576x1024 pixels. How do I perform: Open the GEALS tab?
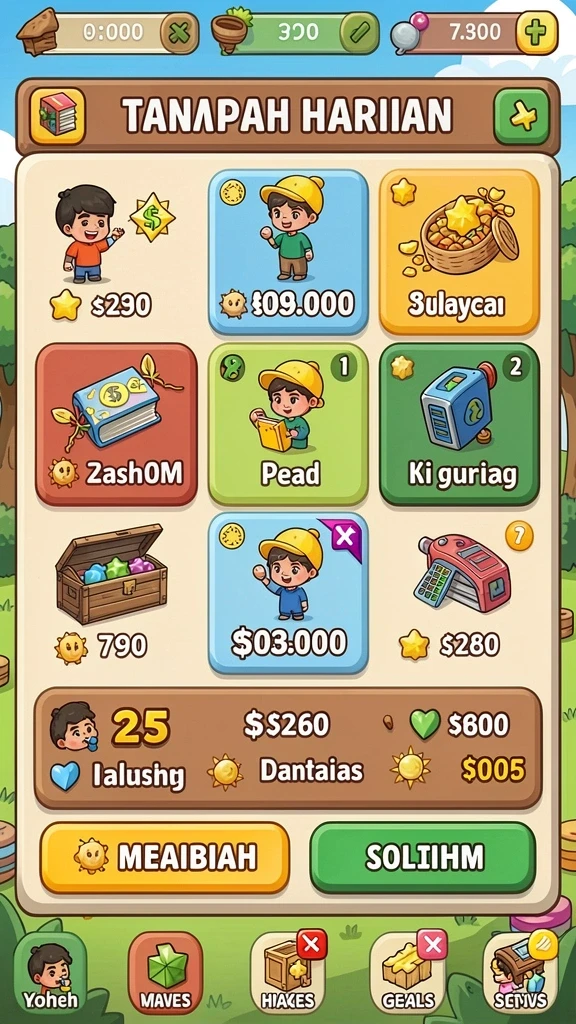[x=409, y=973]
